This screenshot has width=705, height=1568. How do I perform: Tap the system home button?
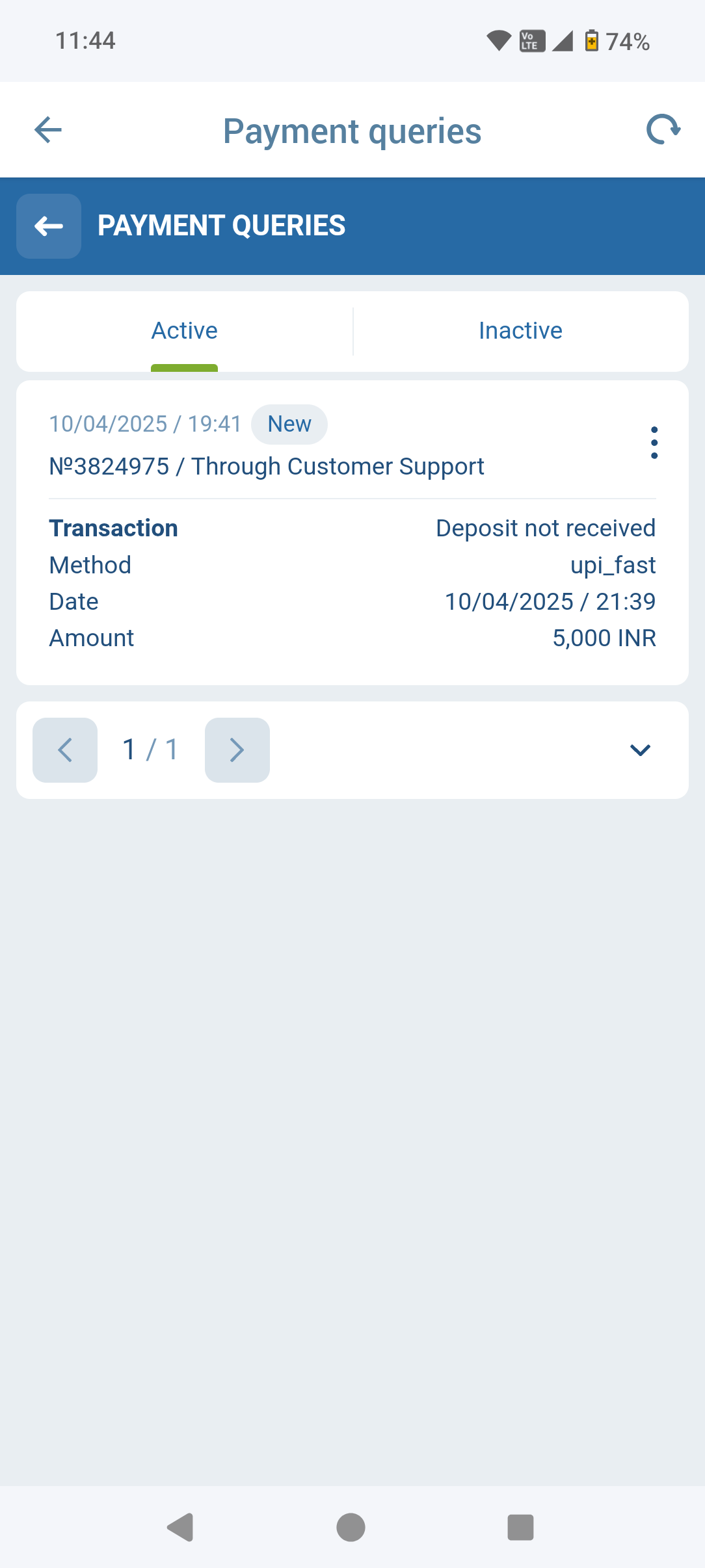(x=351, y=1527)
